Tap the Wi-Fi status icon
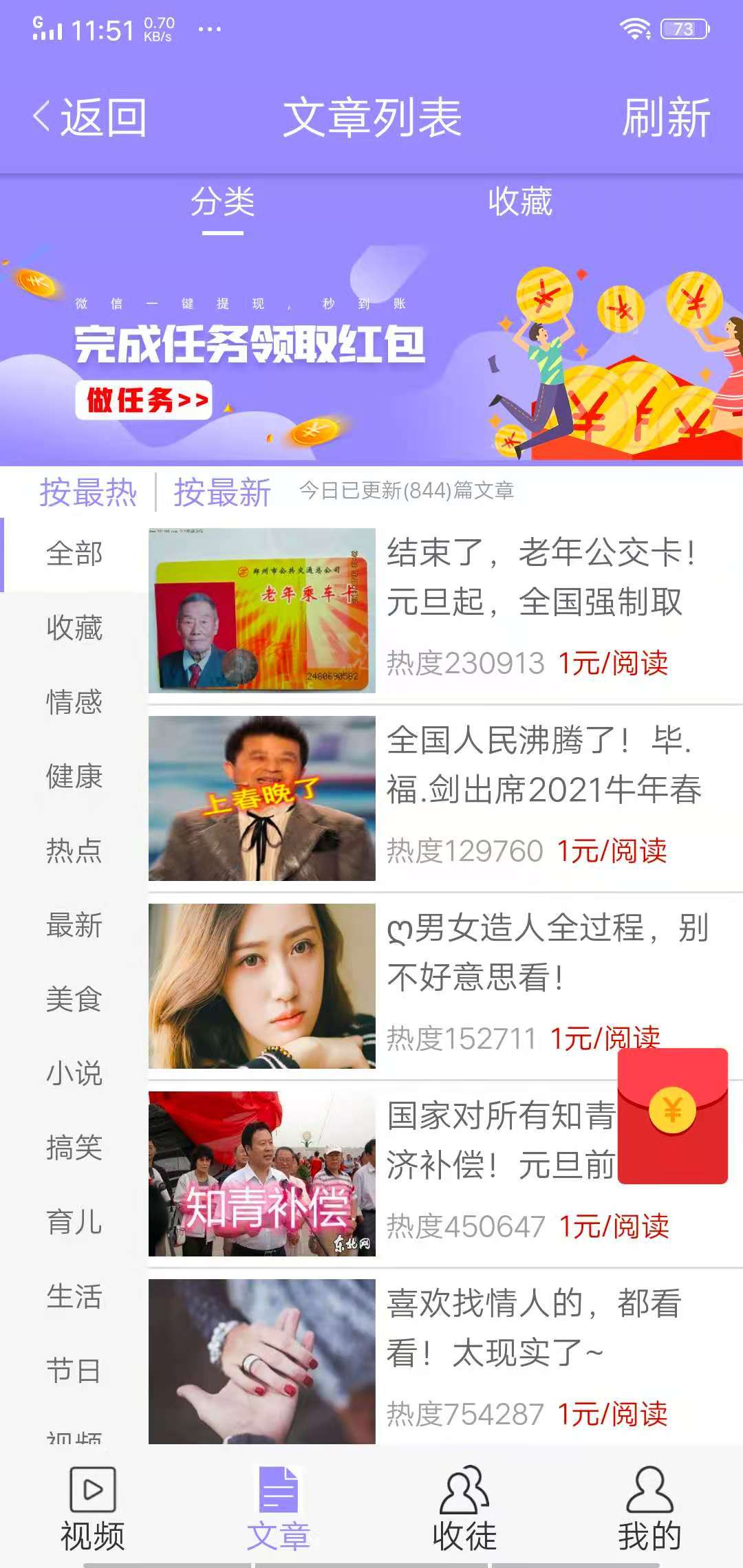Screen dimensions: 743x1568 (634, 26)
